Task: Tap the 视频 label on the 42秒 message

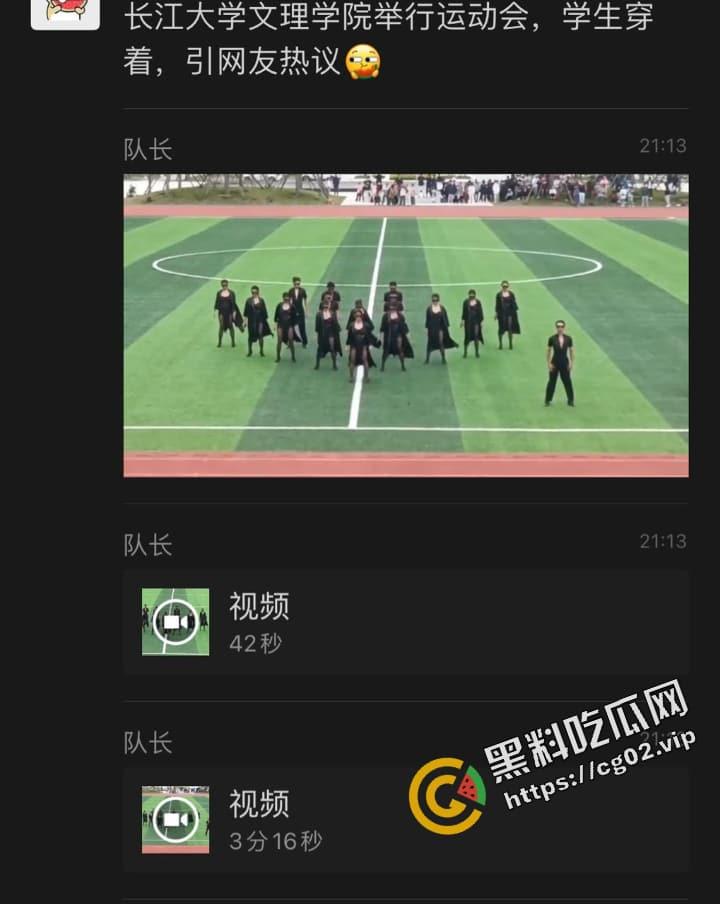Action: [x=261, y=606]
